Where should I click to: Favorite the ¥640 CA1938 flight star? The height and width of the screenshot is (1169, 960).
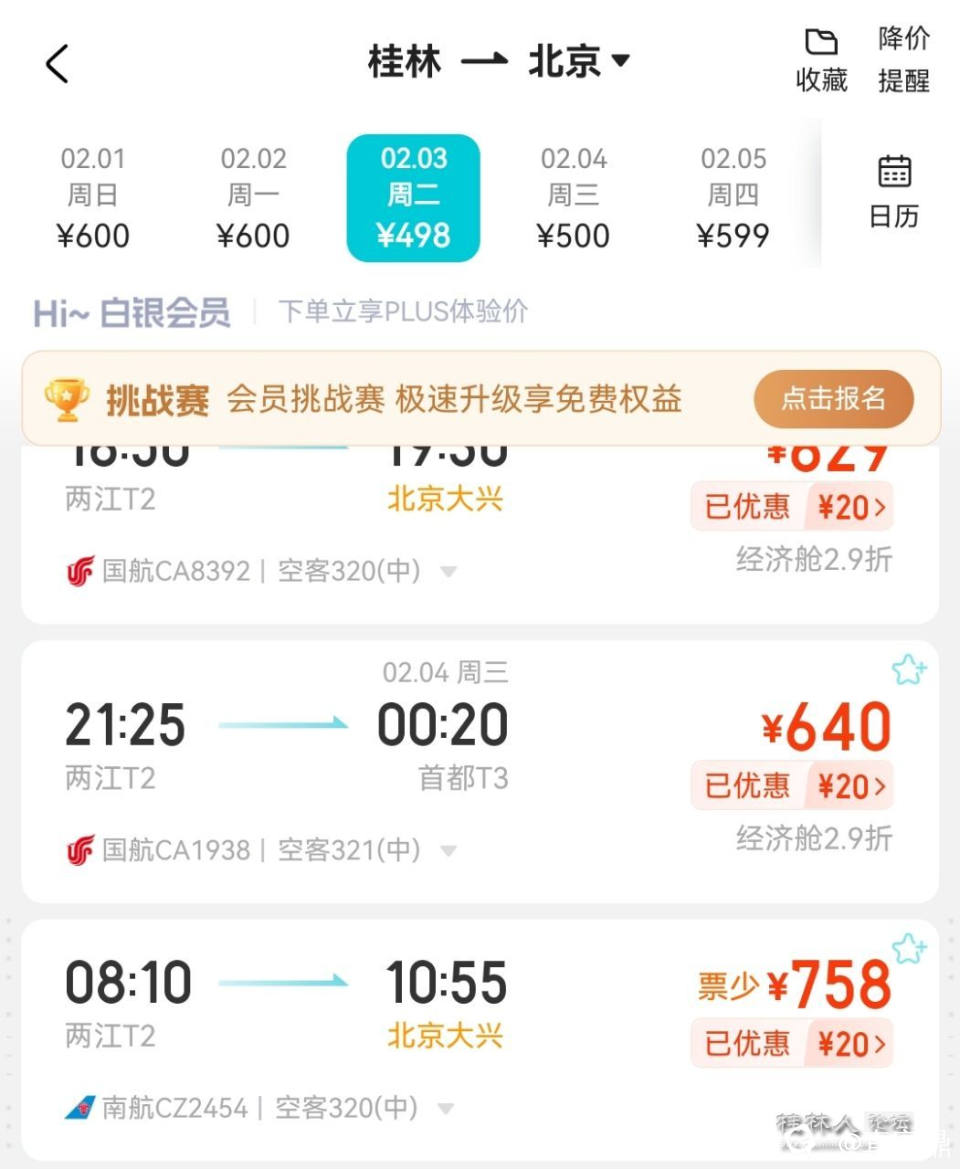coord(908,670)
